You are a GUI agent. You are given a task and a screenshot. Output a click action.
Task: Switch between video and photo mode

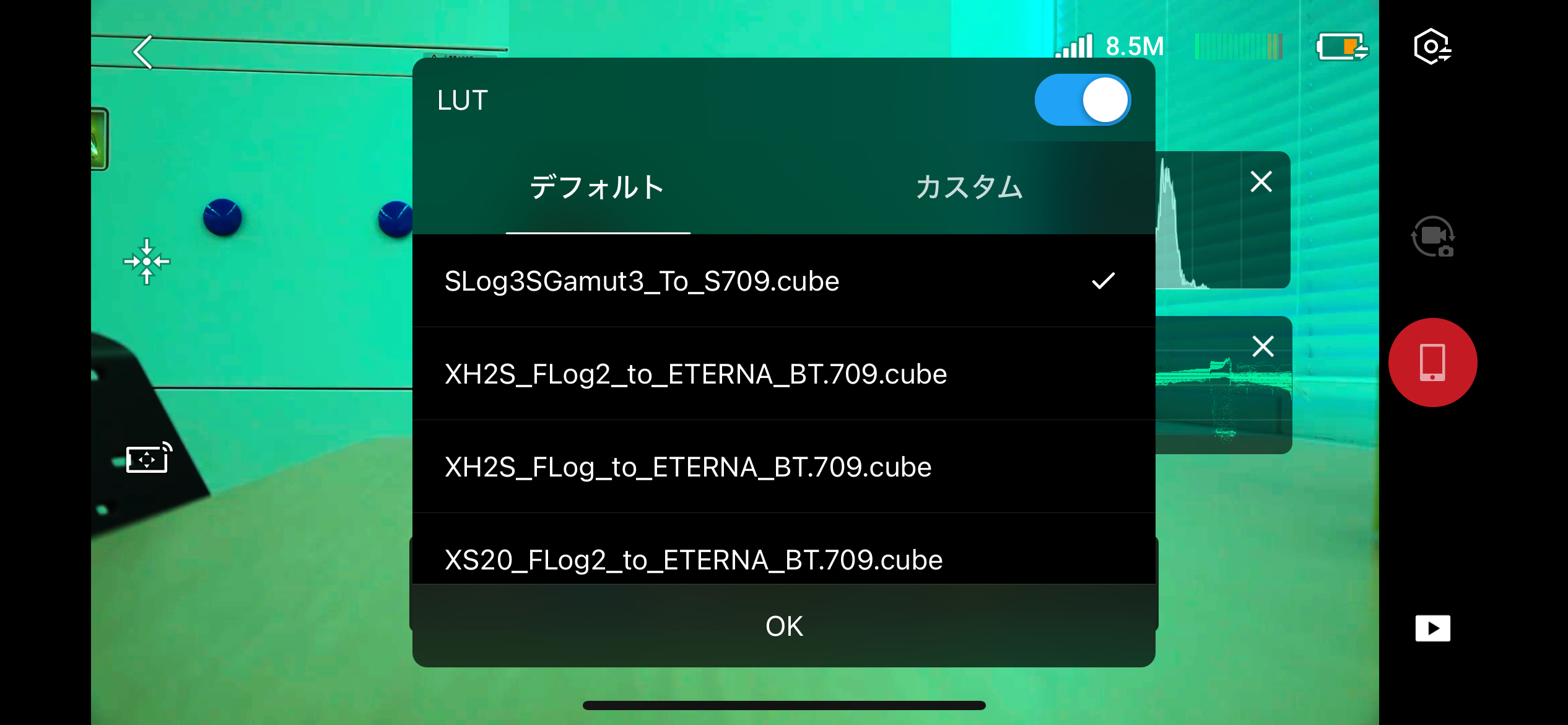(x=1432, y=236)
